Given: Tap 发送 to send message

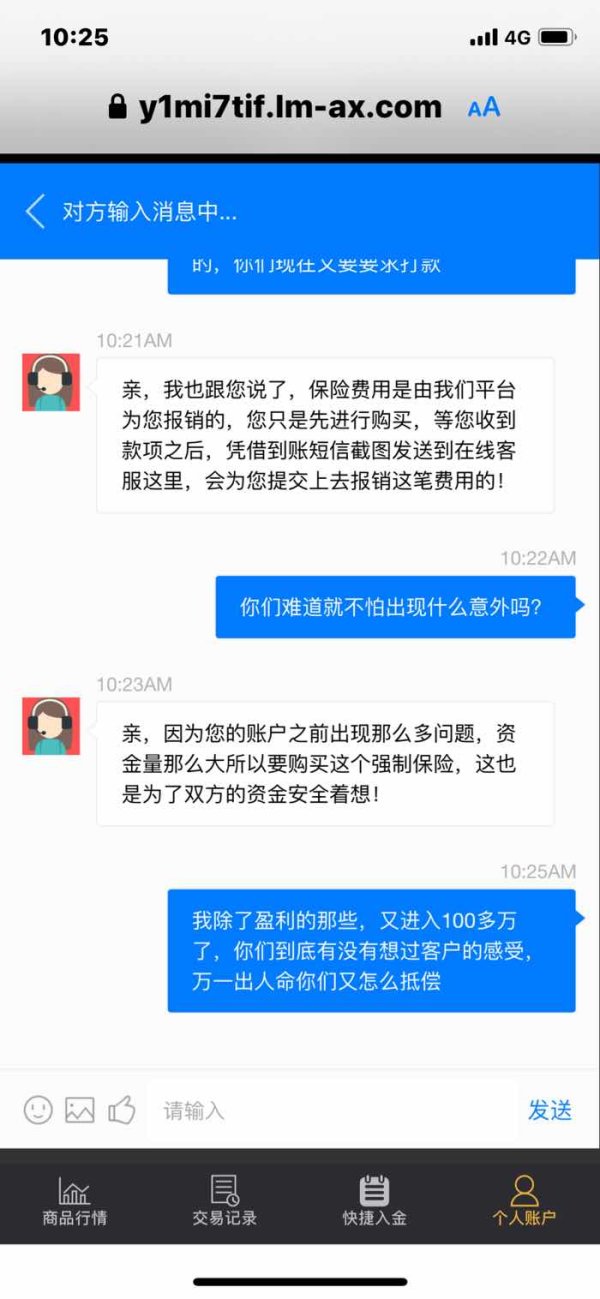Looking at the screenshot, I should pyautogui.click(x=550, y=1110).
